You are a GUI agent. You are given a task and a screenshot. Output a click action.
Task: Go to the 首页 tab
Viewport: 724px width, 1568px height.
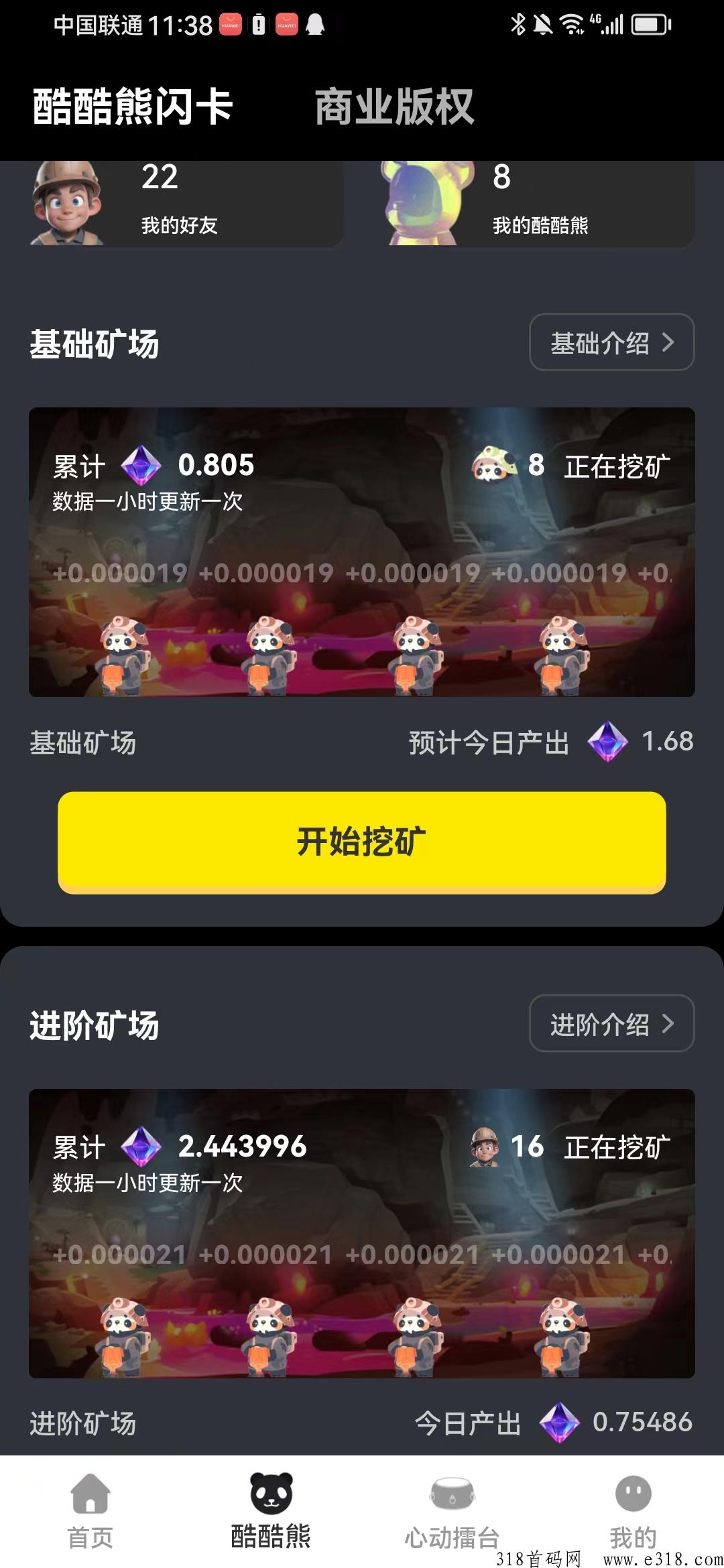(x=90, y=1512)
